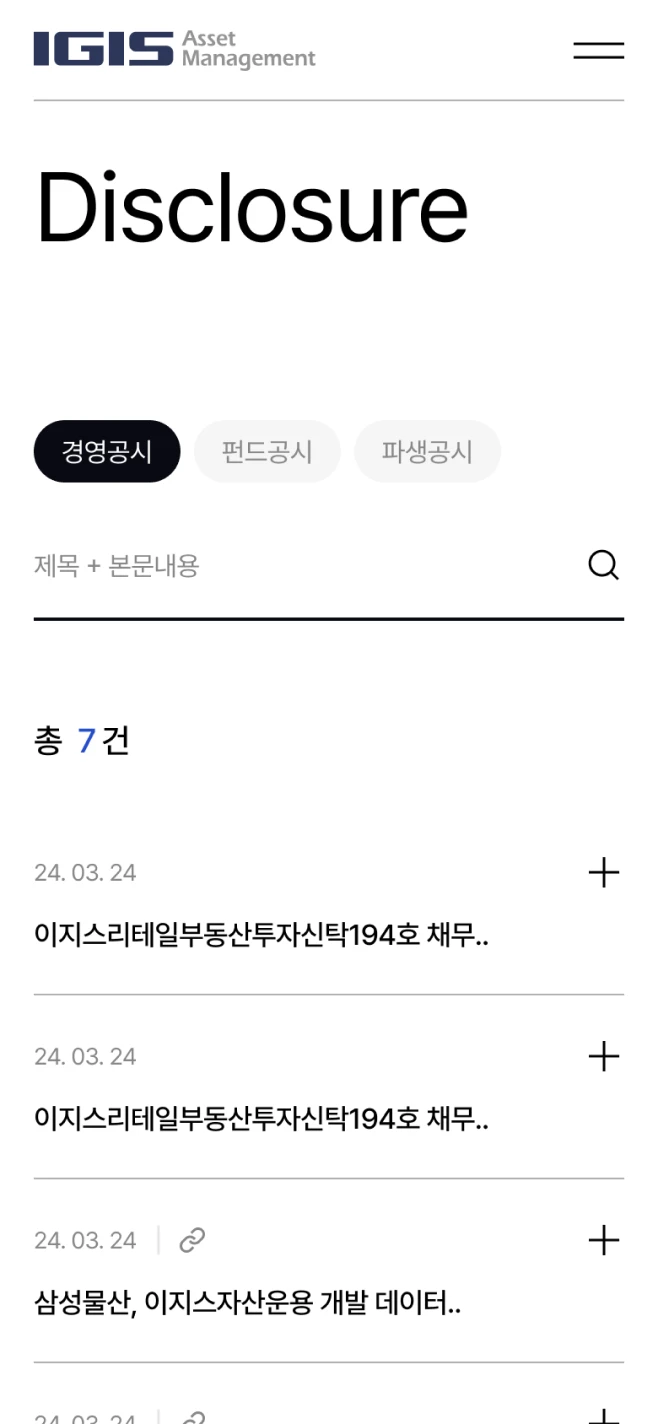Go to IGIS Asset Management home logo
The width and height of the screenshot is (658, 1424).
coord(174,49)
